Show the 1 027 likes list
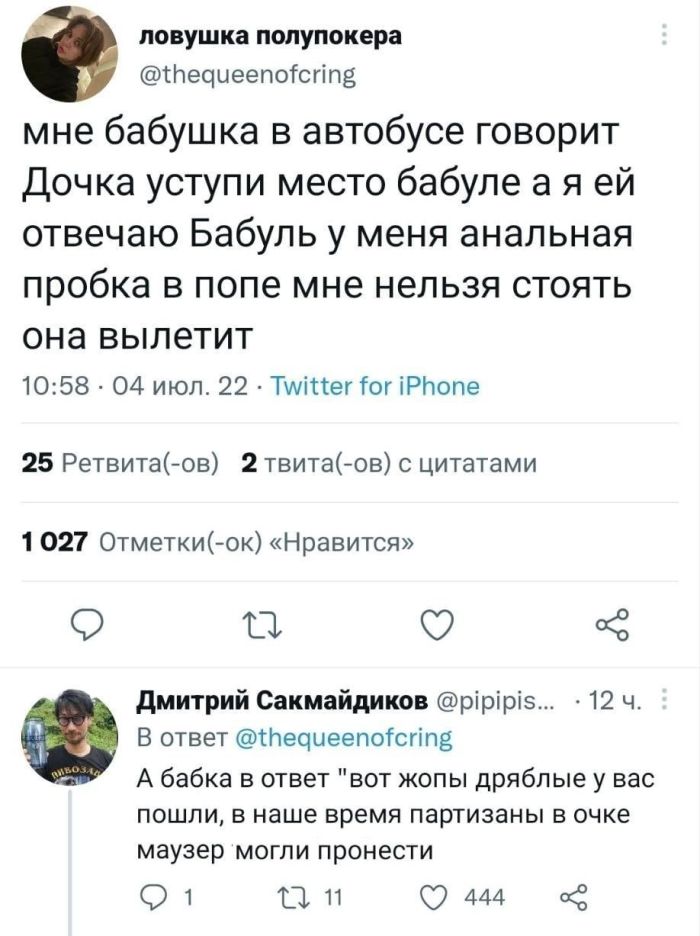This screenshot has width=700, height=936. (x=219, y=542)
